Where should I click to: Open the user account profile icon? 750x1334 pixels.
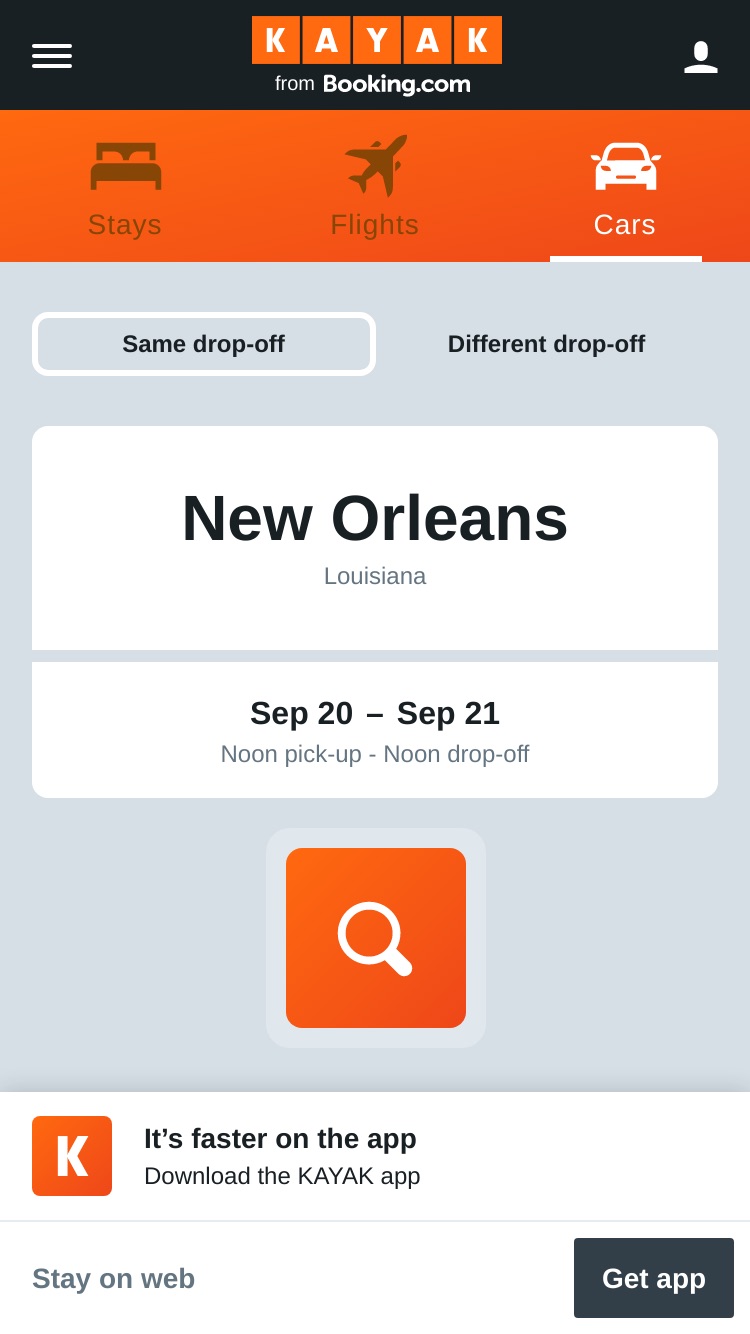701,57
